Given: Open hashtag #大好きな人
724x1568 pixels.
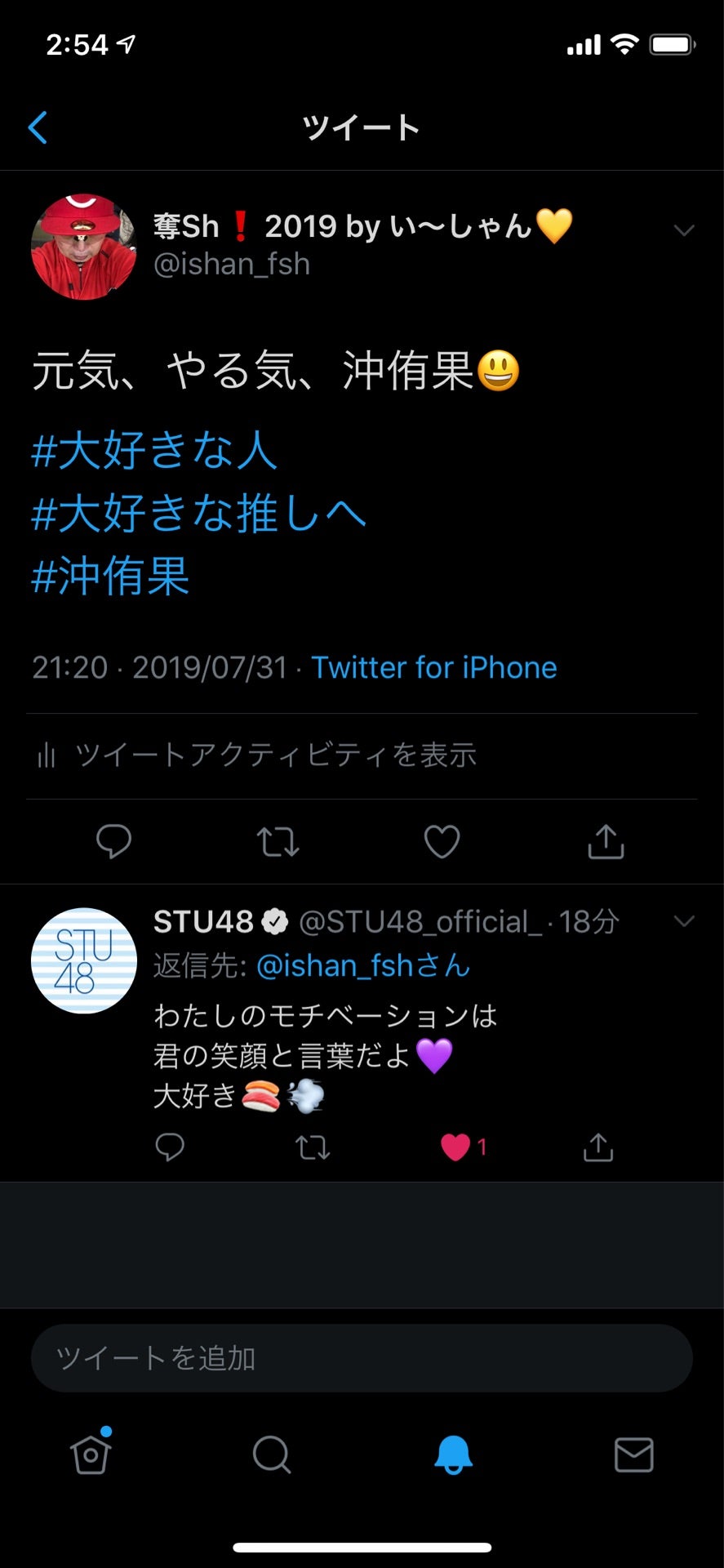Looking at the screenshot, I should [154, 450].
